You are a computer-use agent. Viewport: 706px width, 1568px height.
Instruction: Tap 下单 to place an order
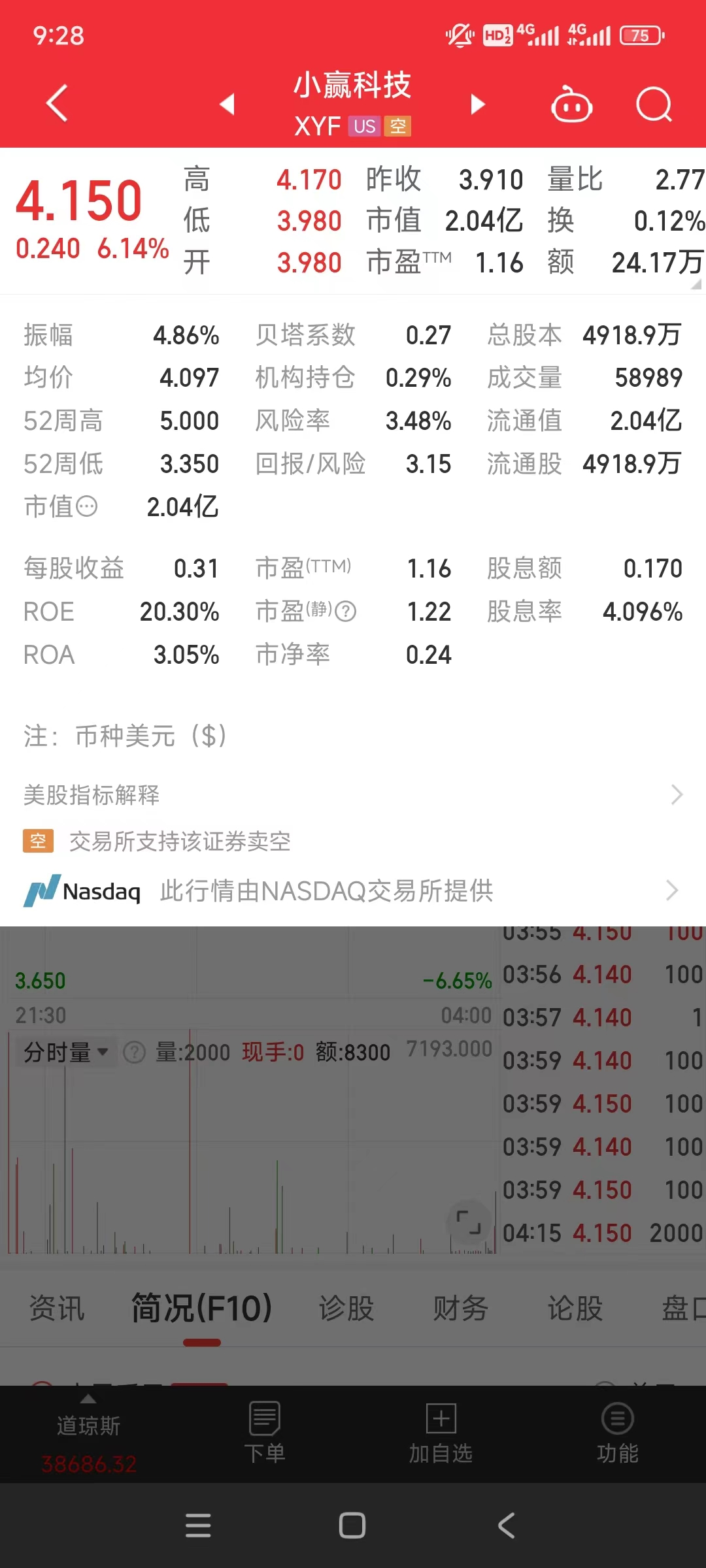coord(265,1433)
